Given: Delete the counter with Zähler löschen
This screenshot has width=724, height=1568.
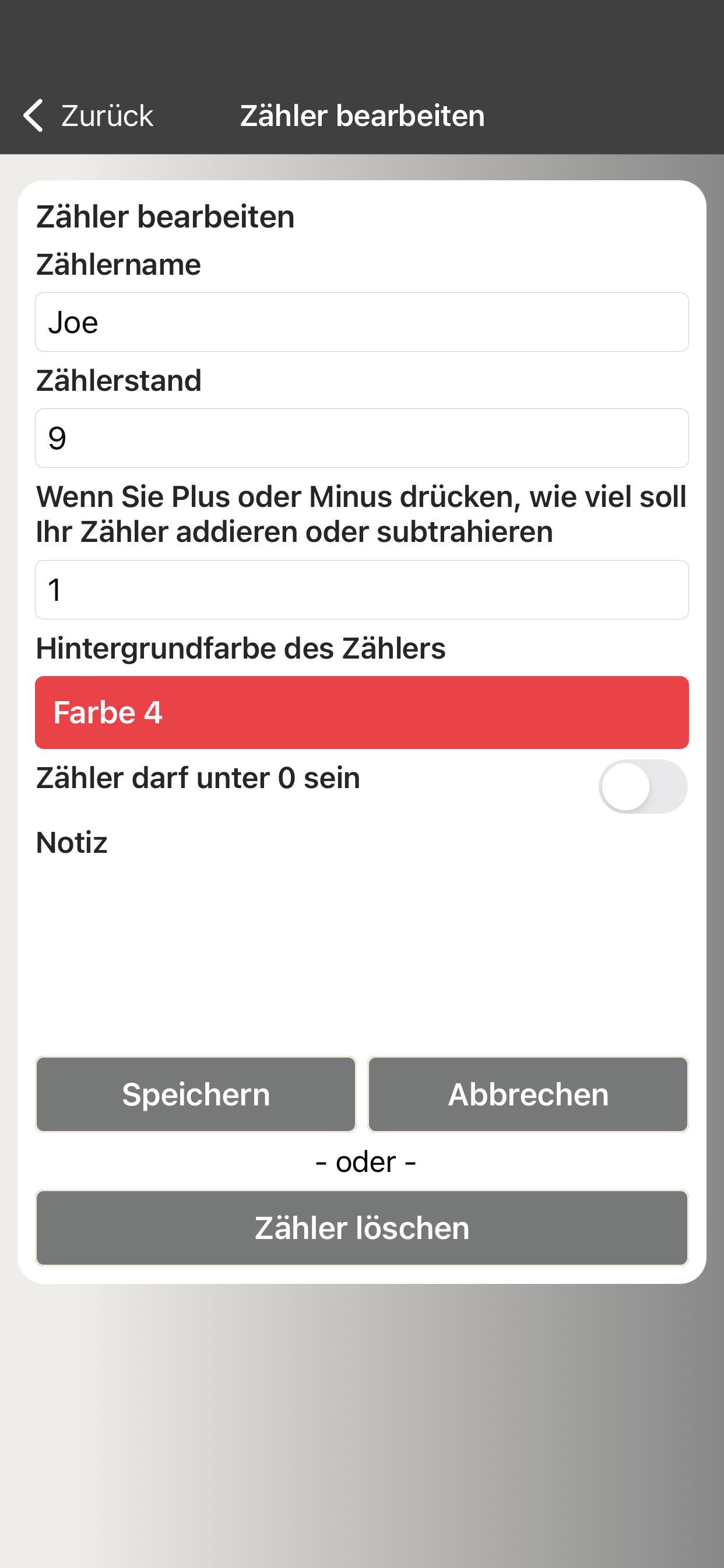Looking at the screenshot, I should (x=361, y=1228).
